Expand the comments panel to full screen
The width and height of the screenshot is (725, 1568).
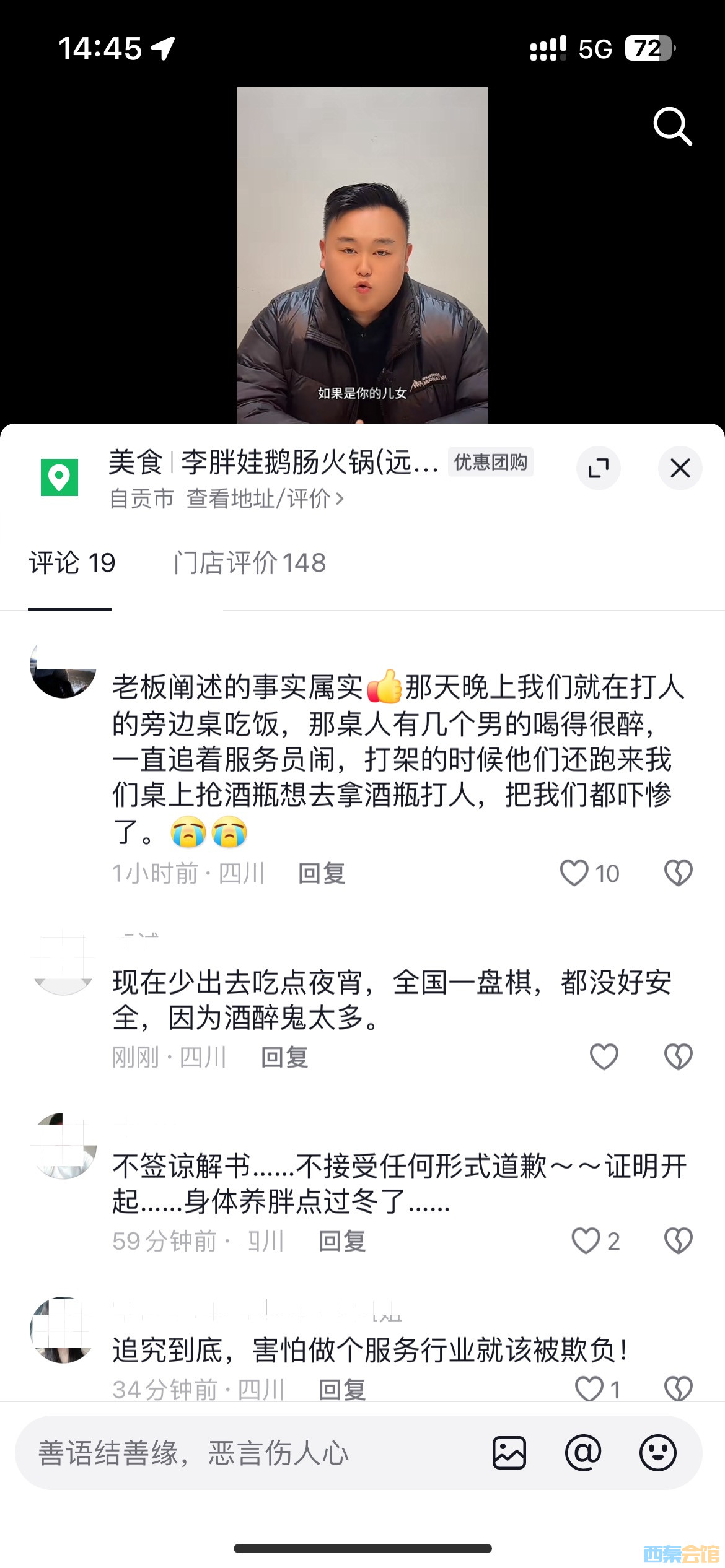pyautogui.click(x=598, y=468)
